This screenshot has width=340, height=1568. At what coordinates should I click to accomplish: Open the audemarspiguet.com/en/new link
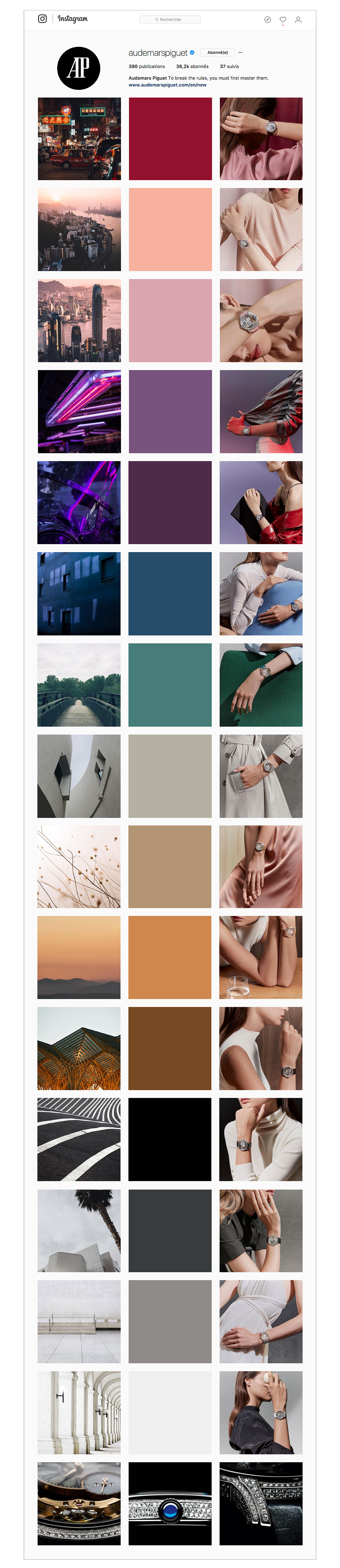point(167,85)
